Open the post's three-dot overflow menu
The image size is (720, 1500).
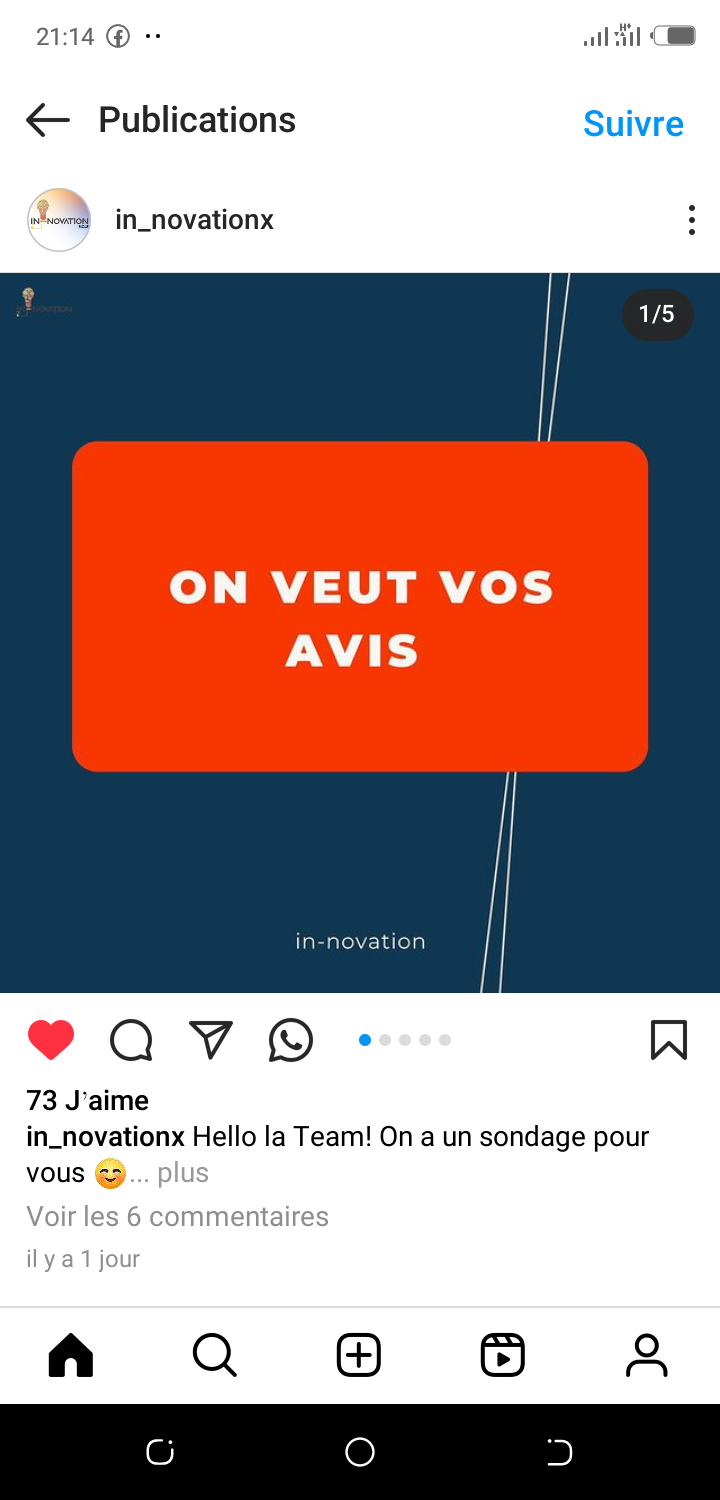pyautogui.click(x=691, y=220)
